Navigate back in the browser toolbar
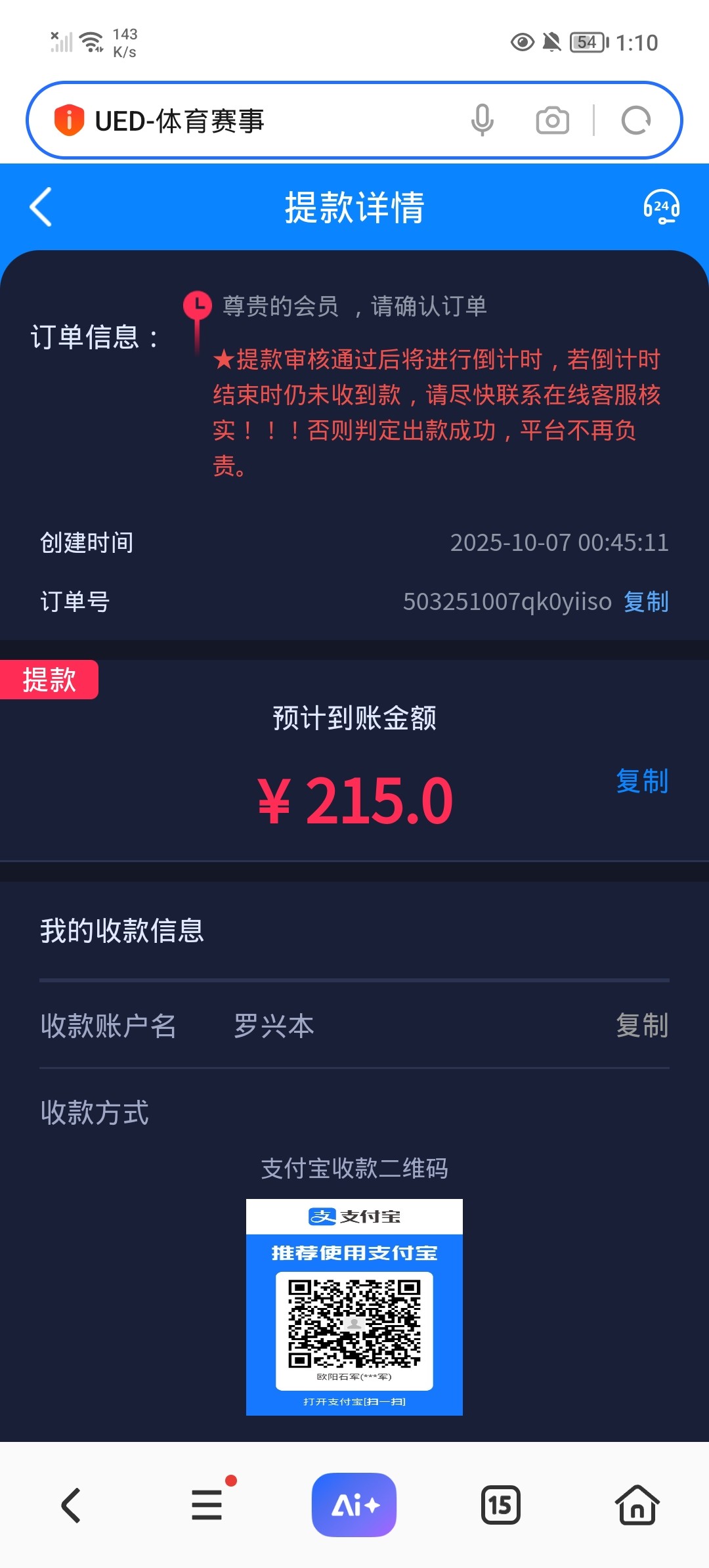The width and height of the screenshot is (709, 1568). [x=71, y=1505]
